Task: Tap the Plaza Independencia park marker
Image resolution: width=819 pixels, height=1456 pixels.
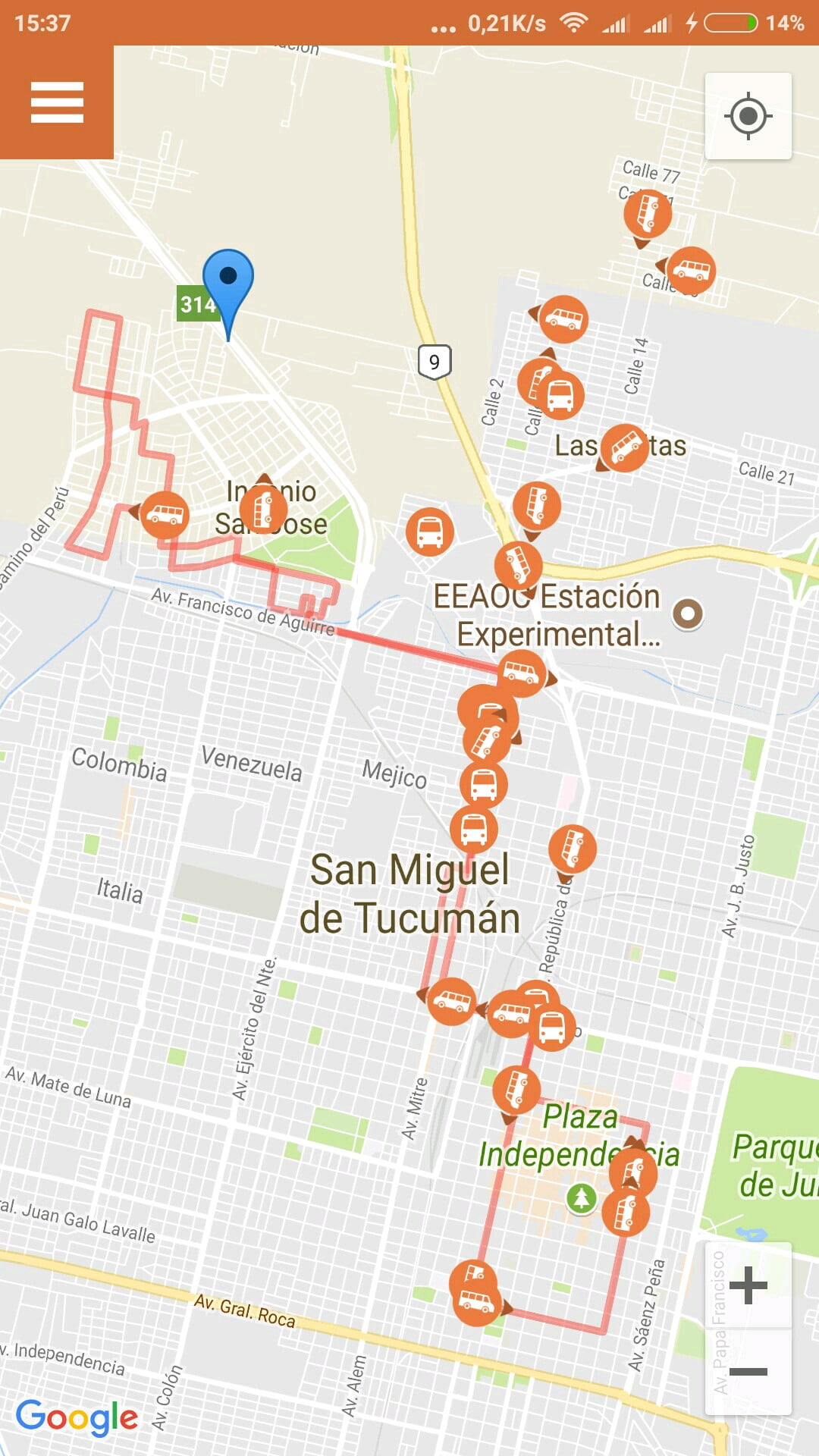Action: 582,1198
